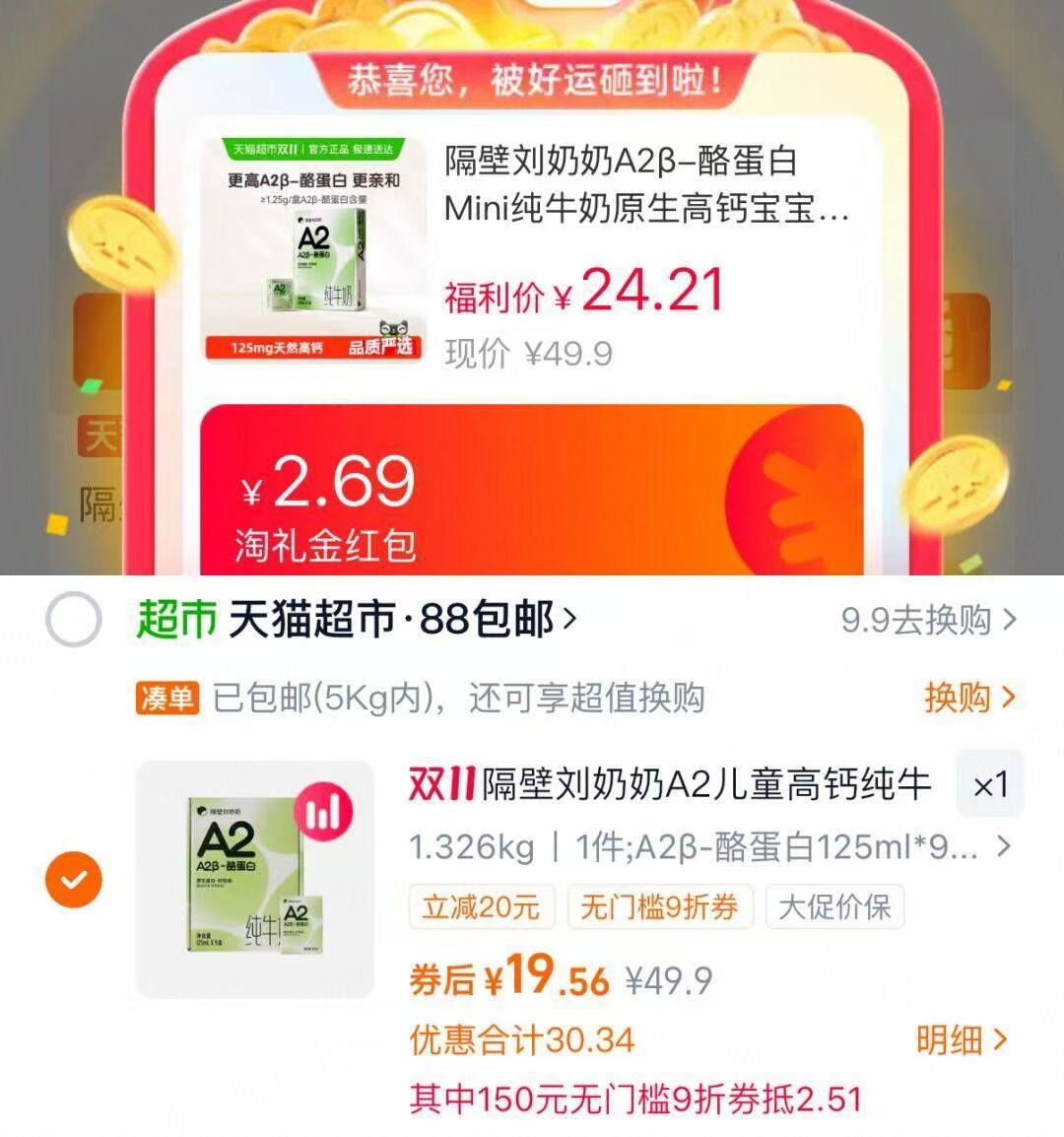Tap the ×1 quantity indicator
This screenshot has width=1064, height=1137.
pos(990,786)
